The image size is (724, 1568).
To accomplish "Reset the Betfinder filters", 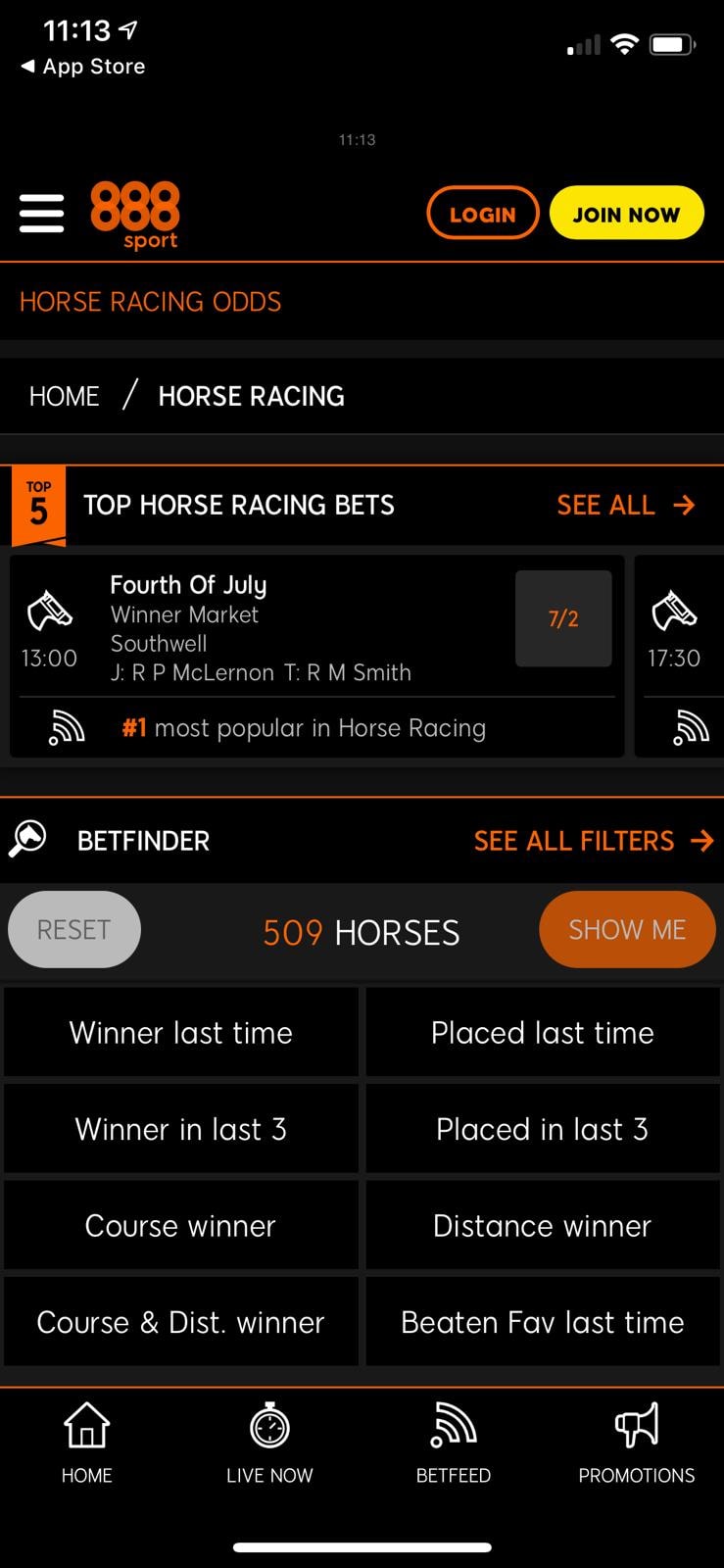I will (73, 929).
